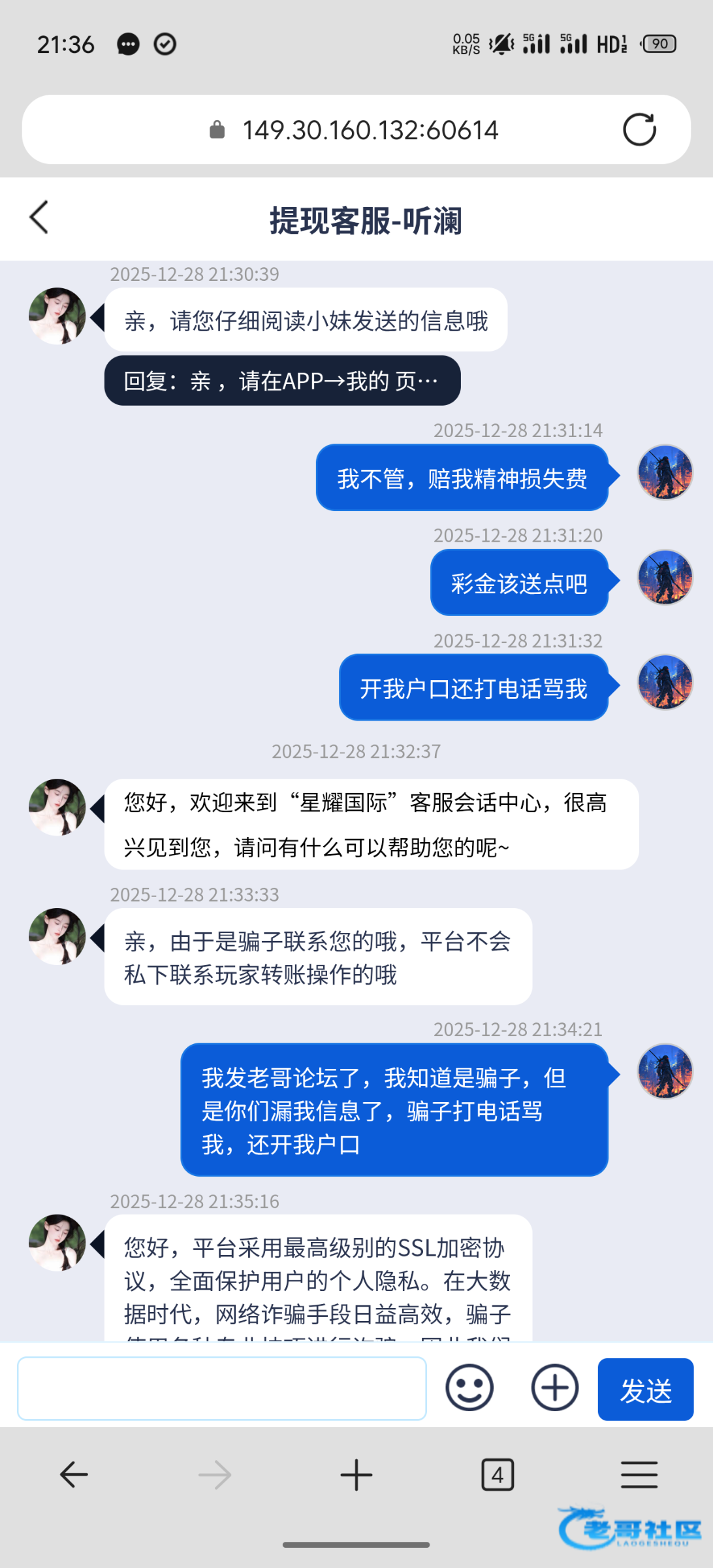Go back from the 提现客服-听澜 chat
Screen dimensions: 713x1568
click(x=39, y=218)
